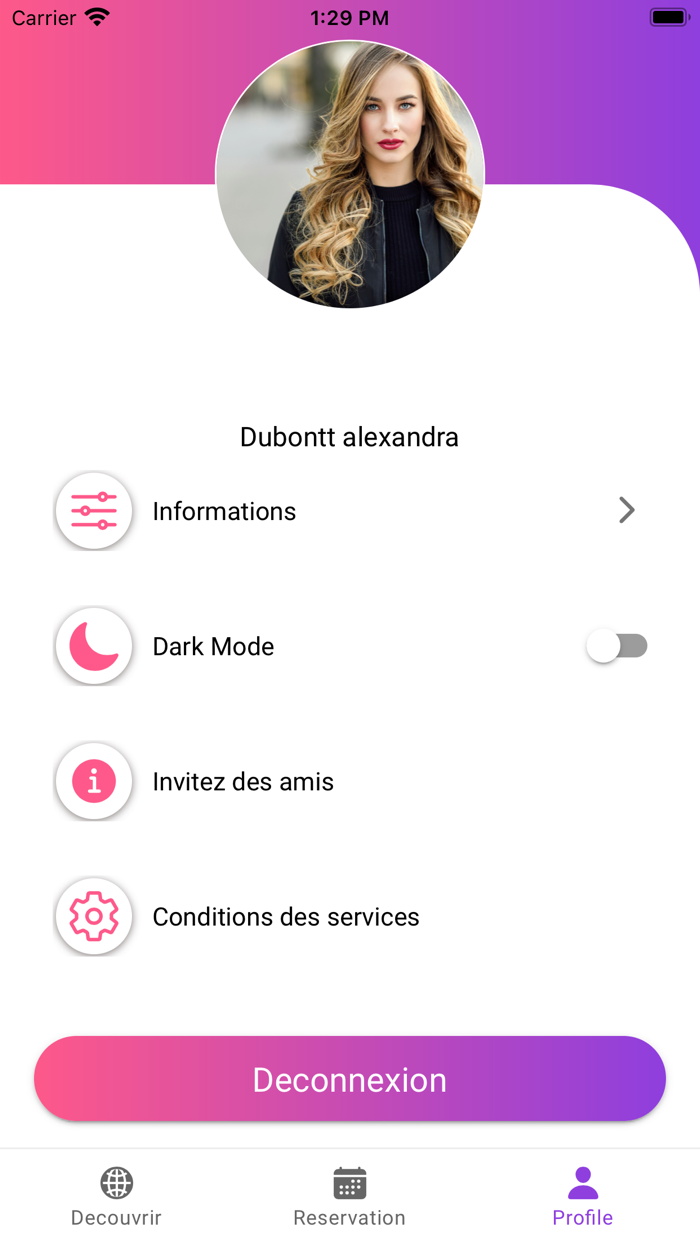Select the Profile tab
This screenshot has width=700, height=1244.
tap(582, 1196)
